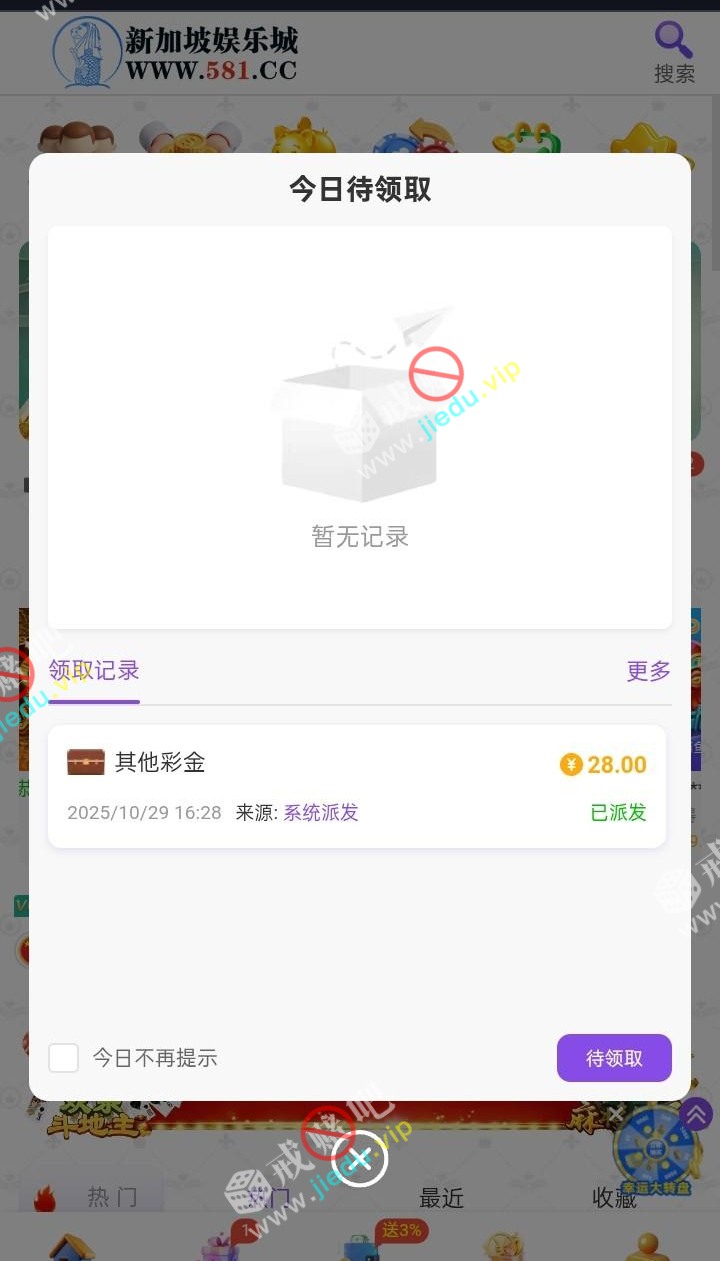This screenshot has height=1261, width=720.
Task: Check the 今日不再提示 box
Action: [64, 1058]
